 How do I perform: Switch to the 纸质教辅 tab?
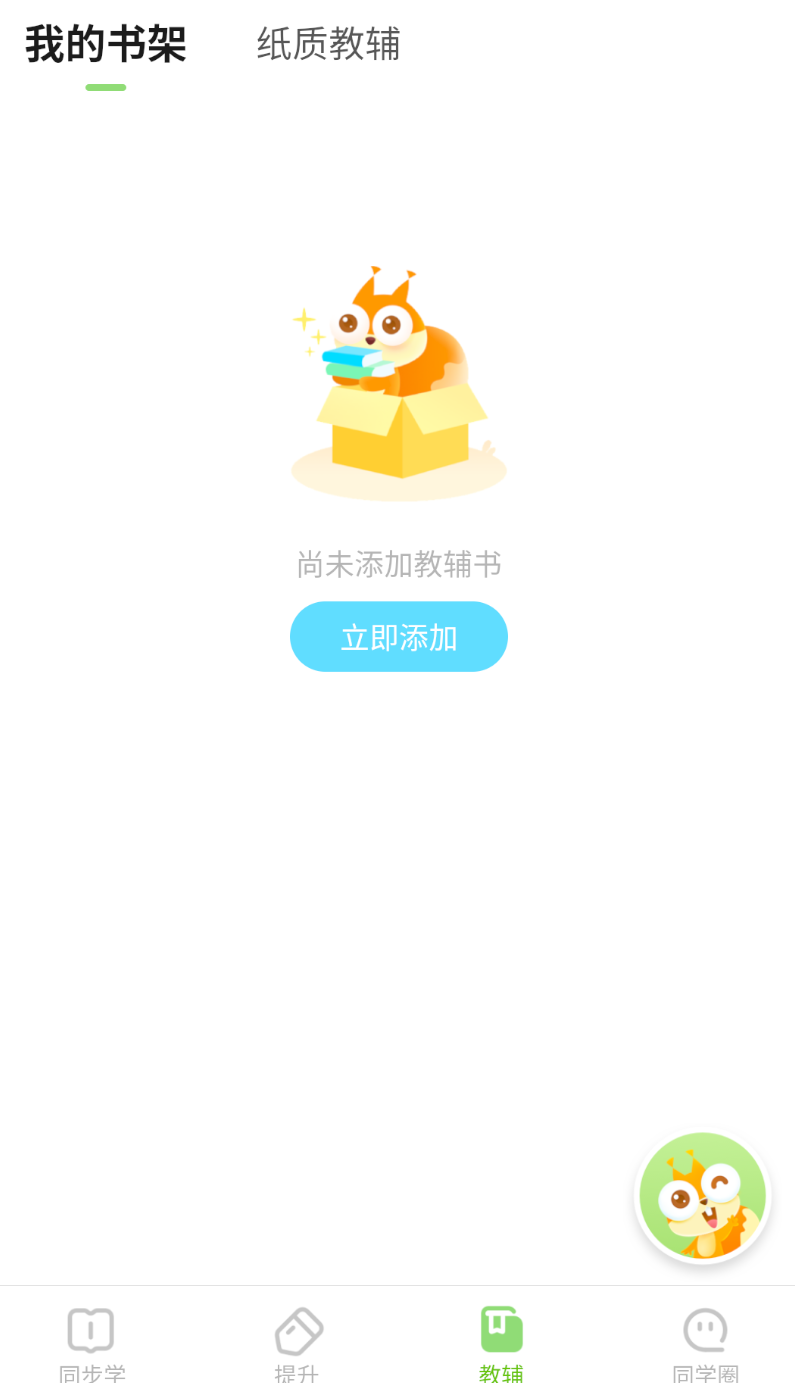[x=326, y=45]
